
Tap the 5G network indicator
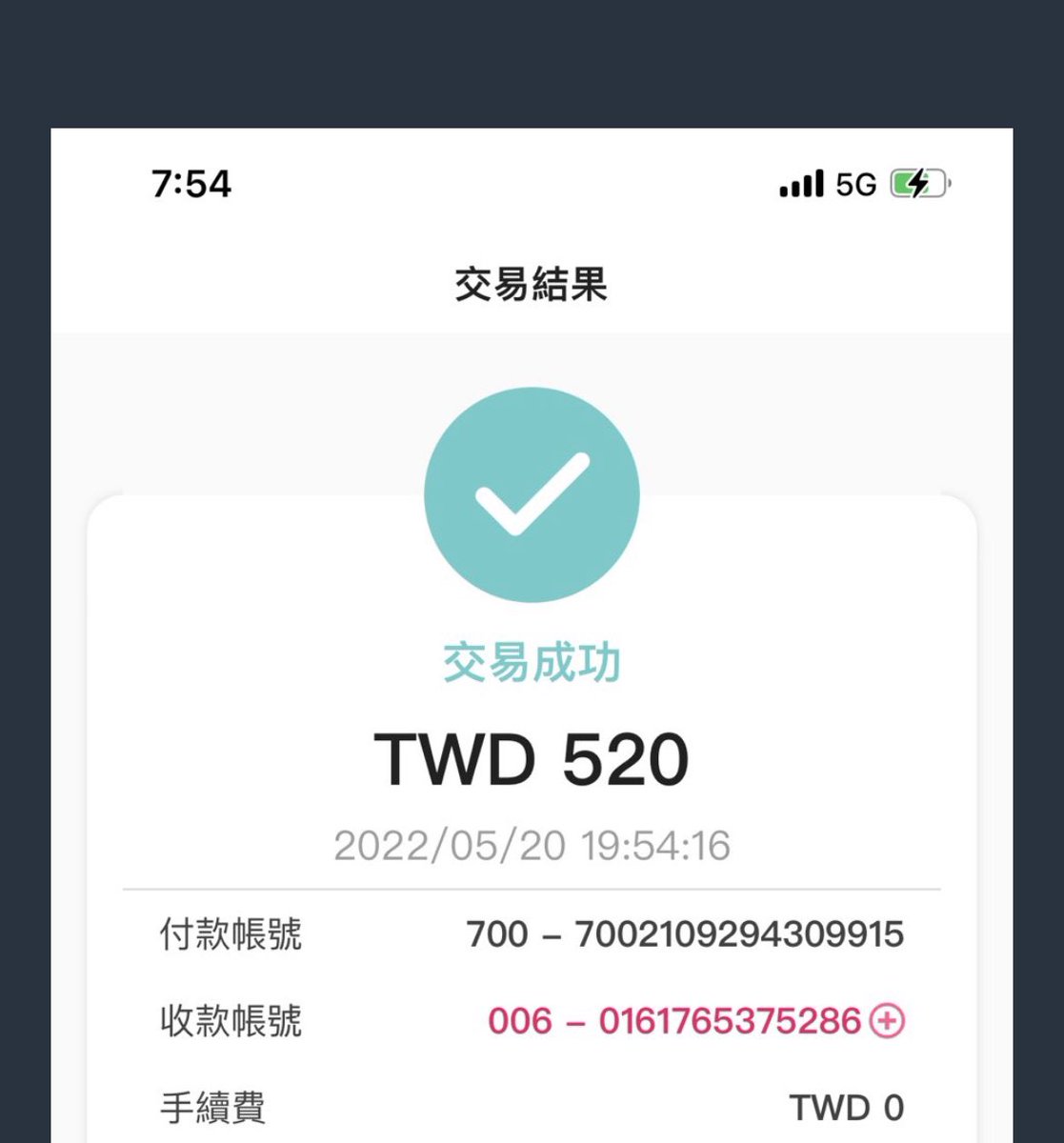click(x=855, y=183)
